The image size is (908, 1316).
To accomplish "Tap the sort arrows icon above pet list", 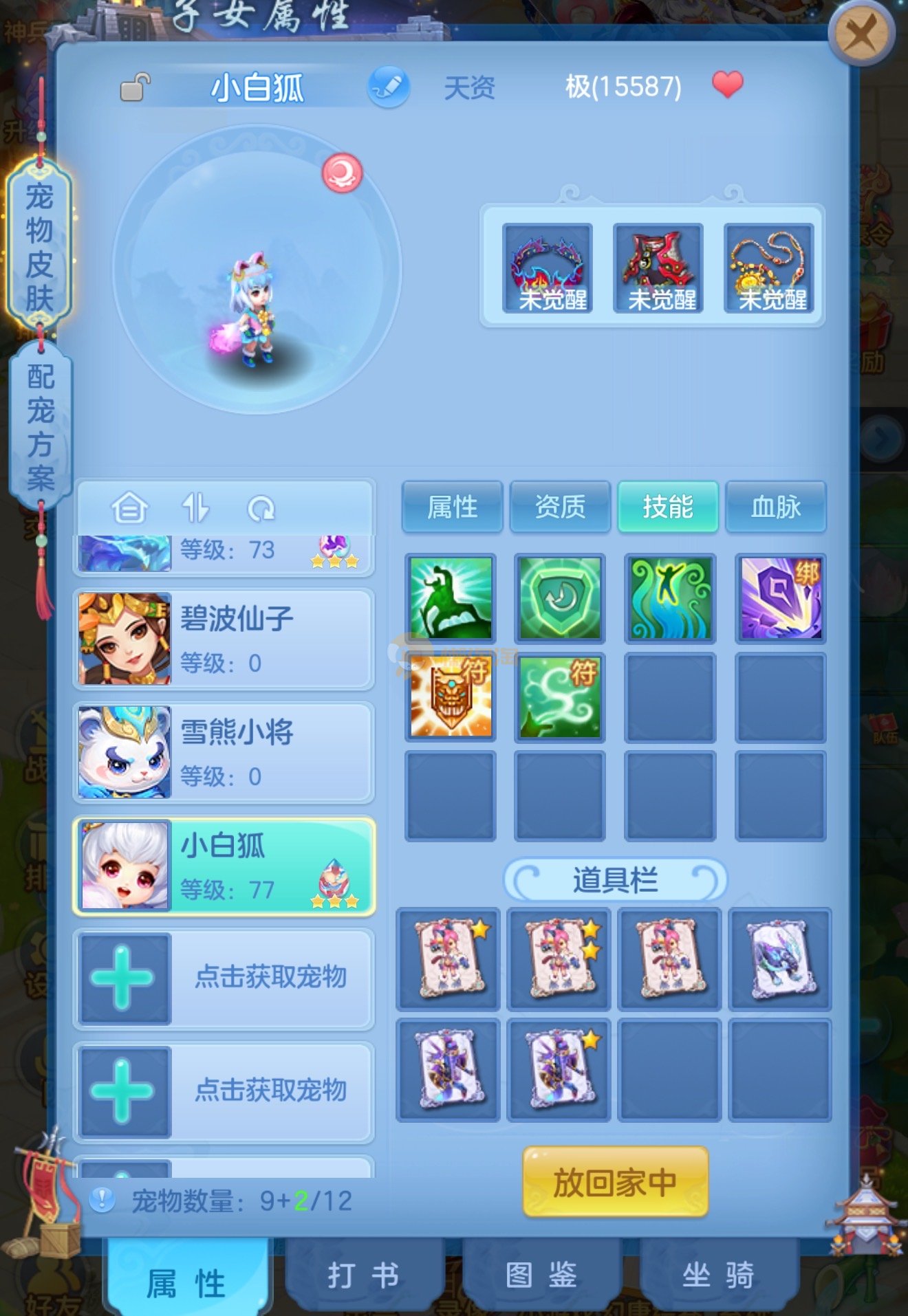I will 195,509.
